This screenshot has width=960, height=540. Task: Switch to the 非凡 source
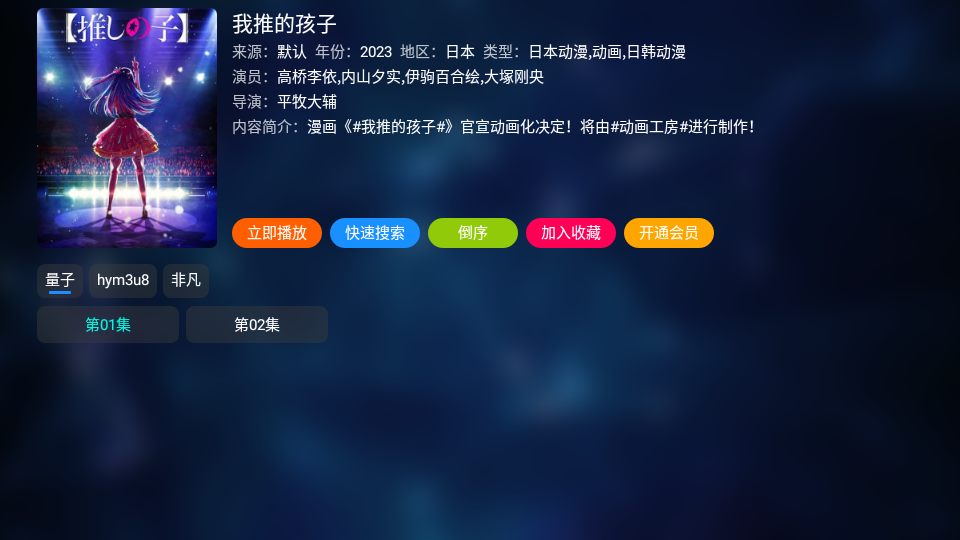(x=186, y=281)
